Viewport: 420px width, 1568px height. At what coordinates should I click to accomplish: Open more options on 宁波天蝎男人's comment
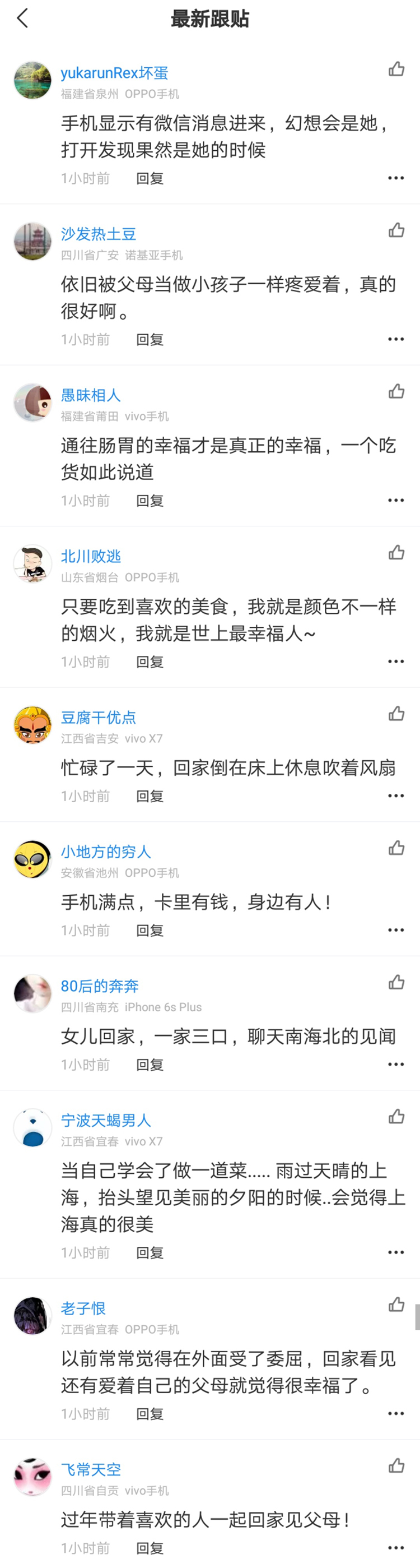pos(396,1253)
